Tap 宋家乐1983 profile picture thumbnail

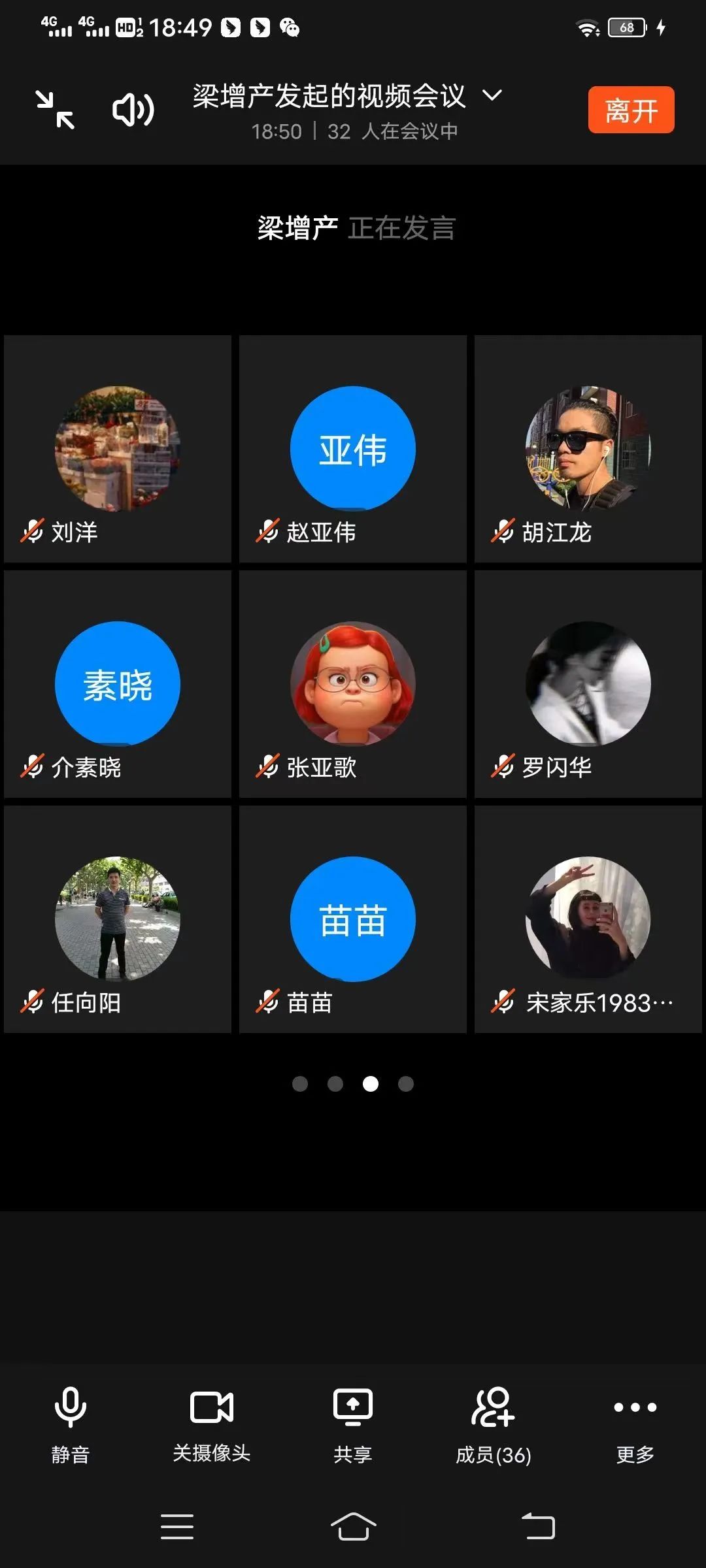pos(587,917)
